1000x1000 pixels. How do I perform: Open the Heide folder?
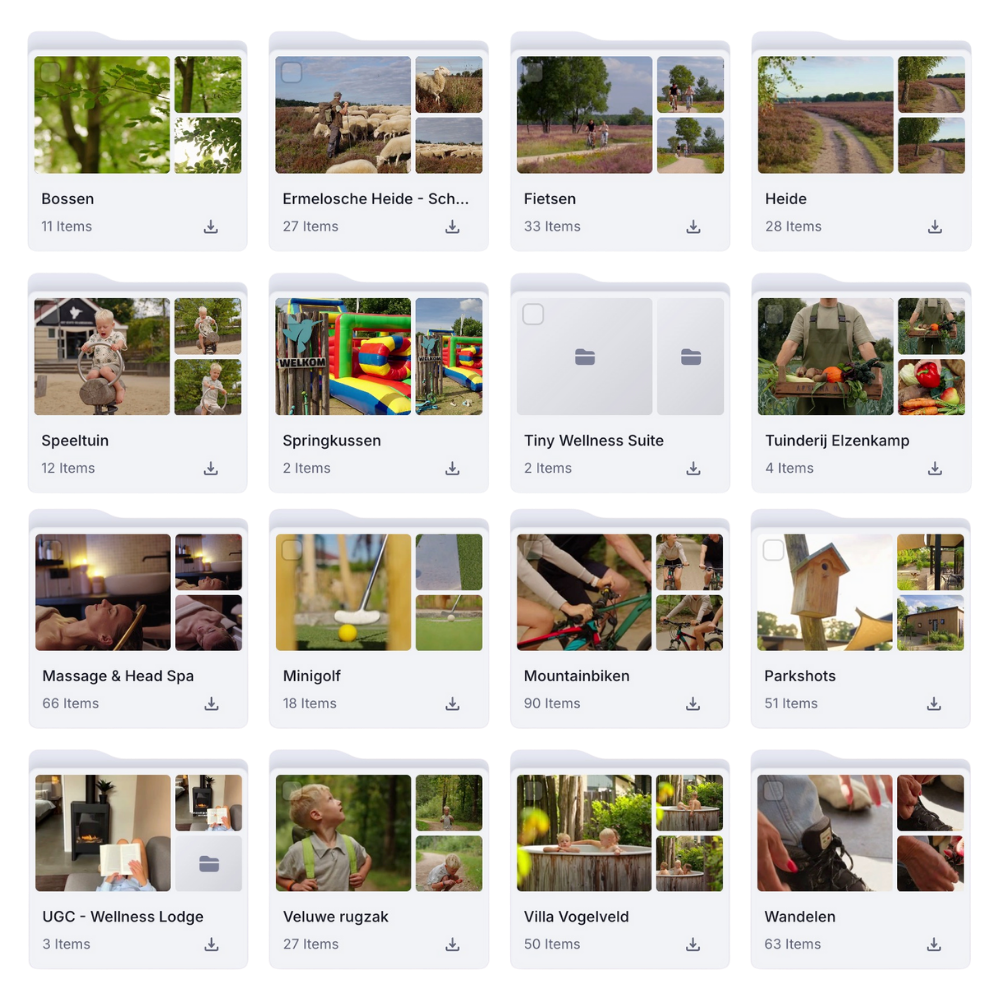click(x=785, y=199)
